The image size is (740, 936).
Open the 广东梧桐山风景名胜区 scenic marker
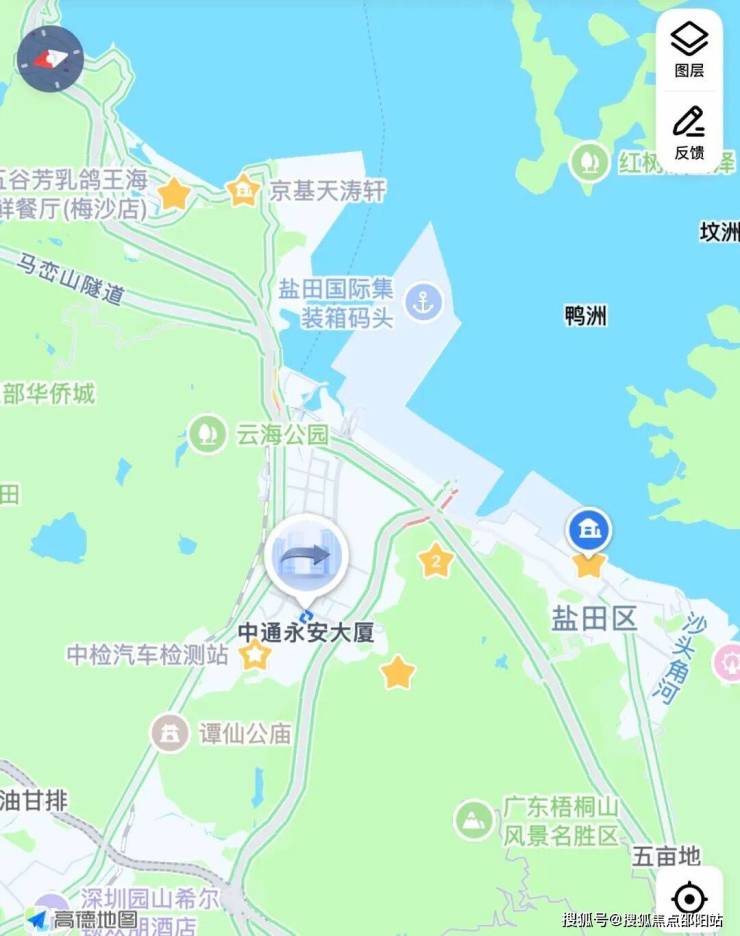(x=474, y=820)
